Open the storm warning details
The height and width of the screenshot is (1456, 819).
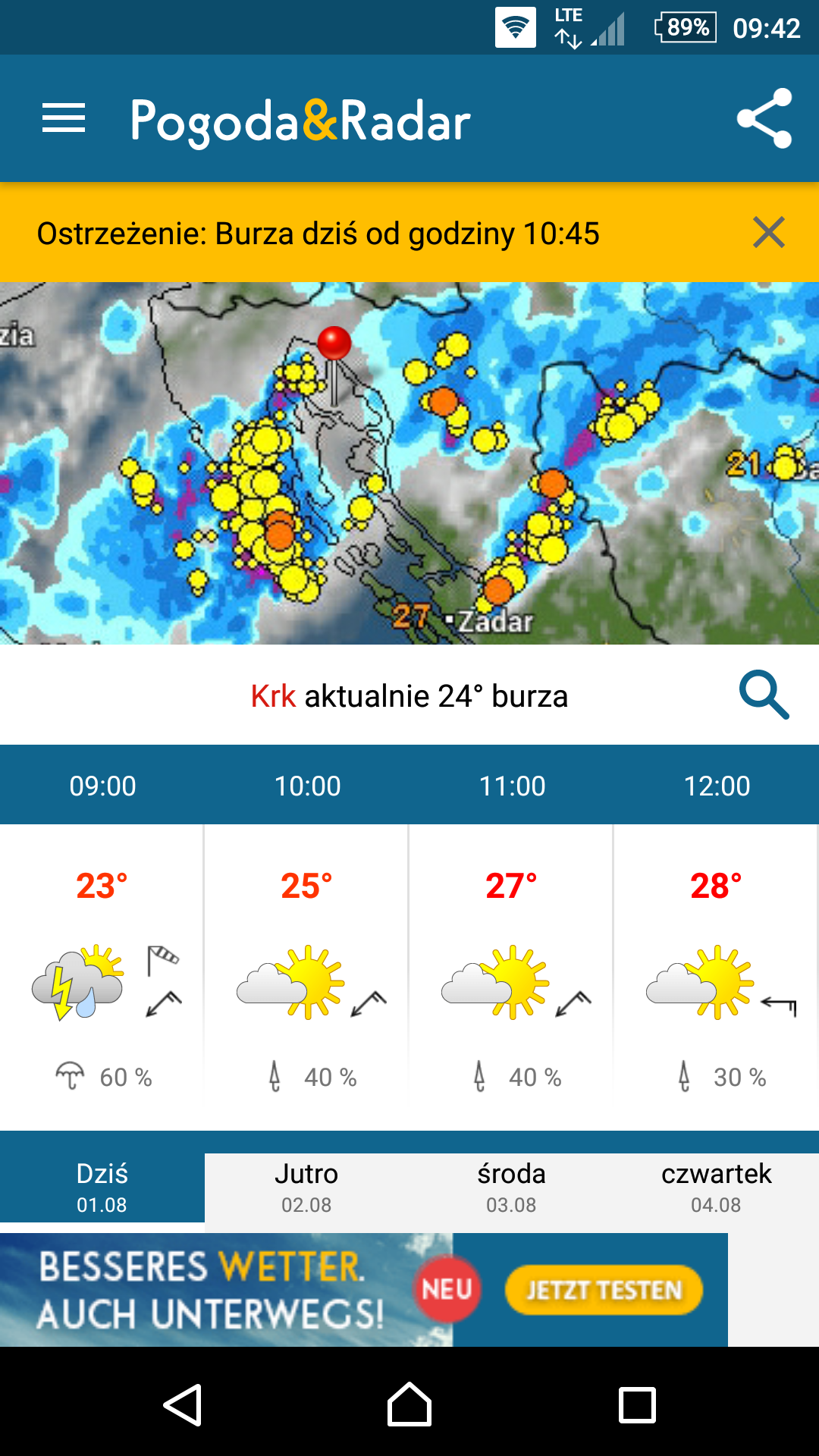[318, 234]
